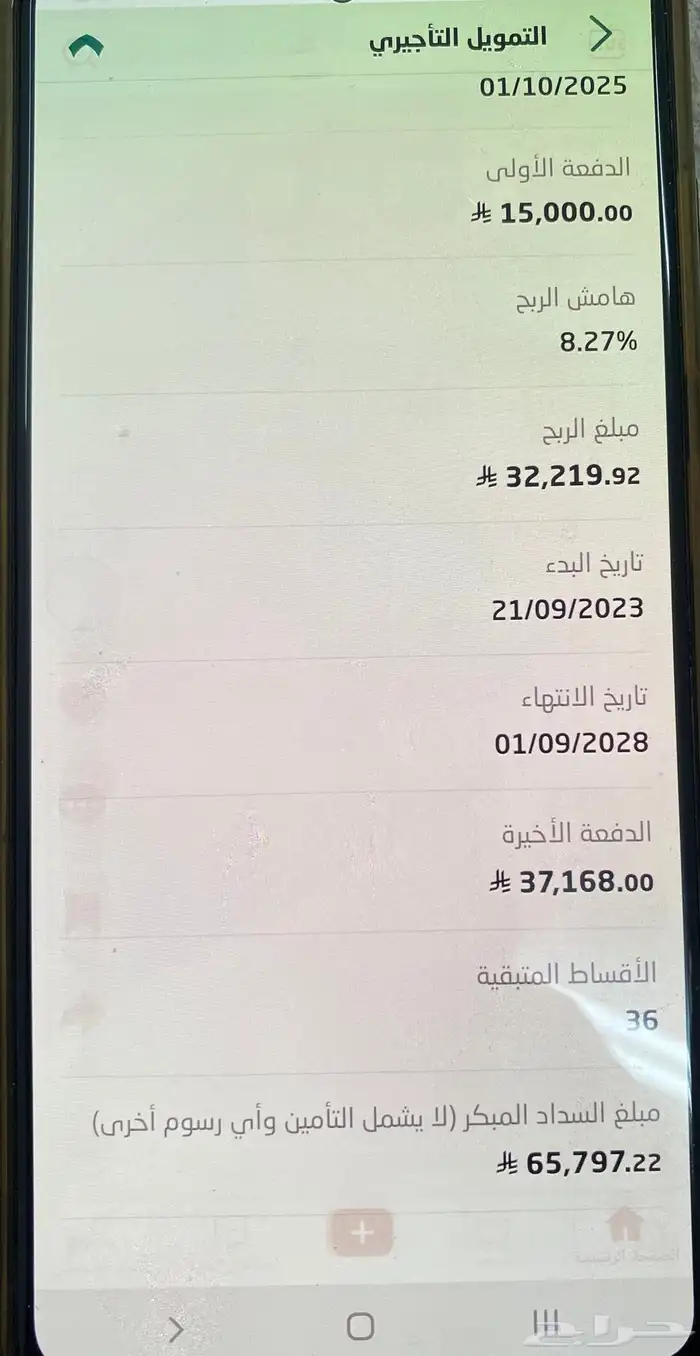
Task: Tap the plus button in the bottom bar
Action: tap(361, 1232)
